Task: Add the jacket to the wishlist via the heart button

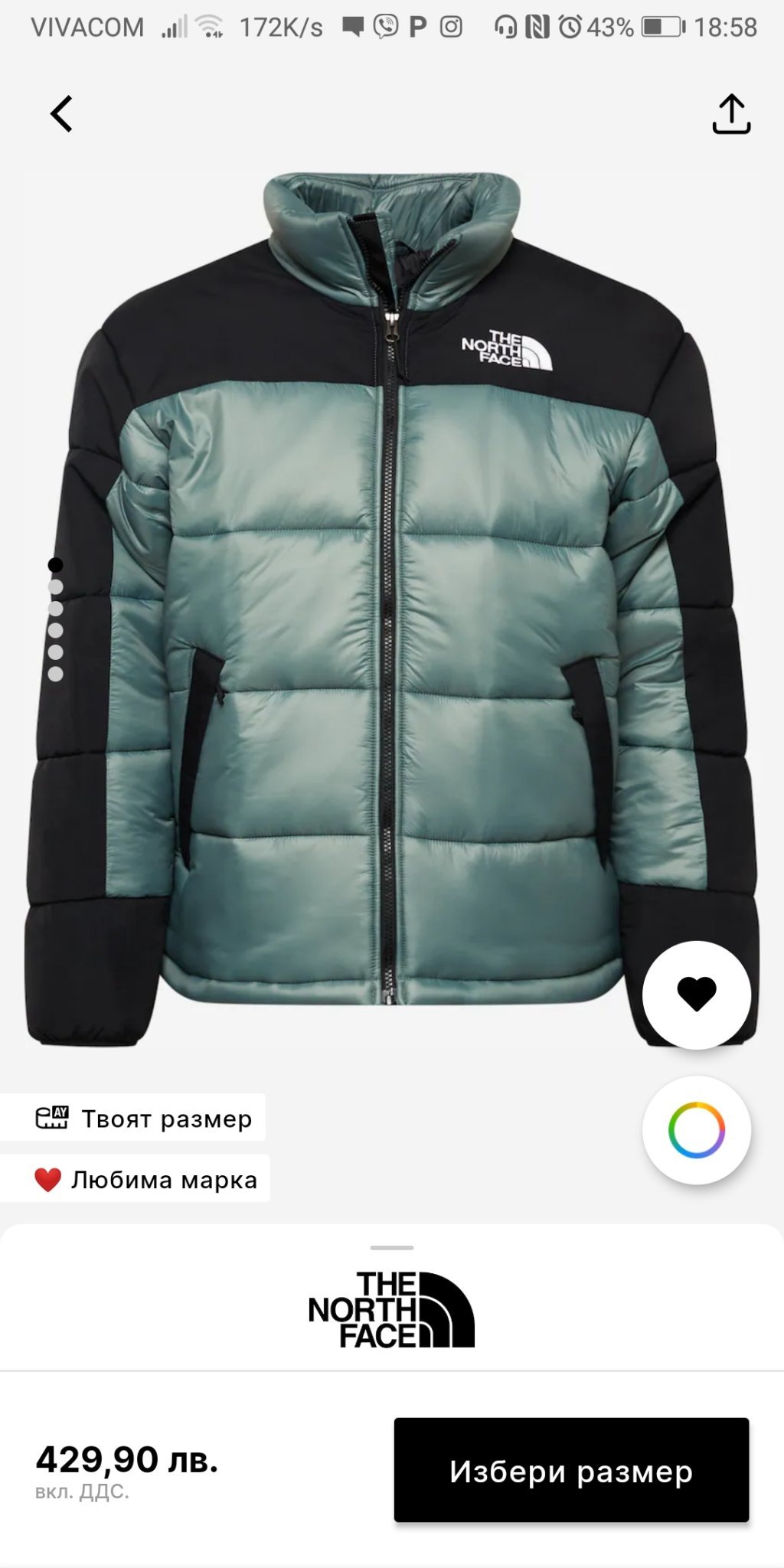Action: click(696, 995)
